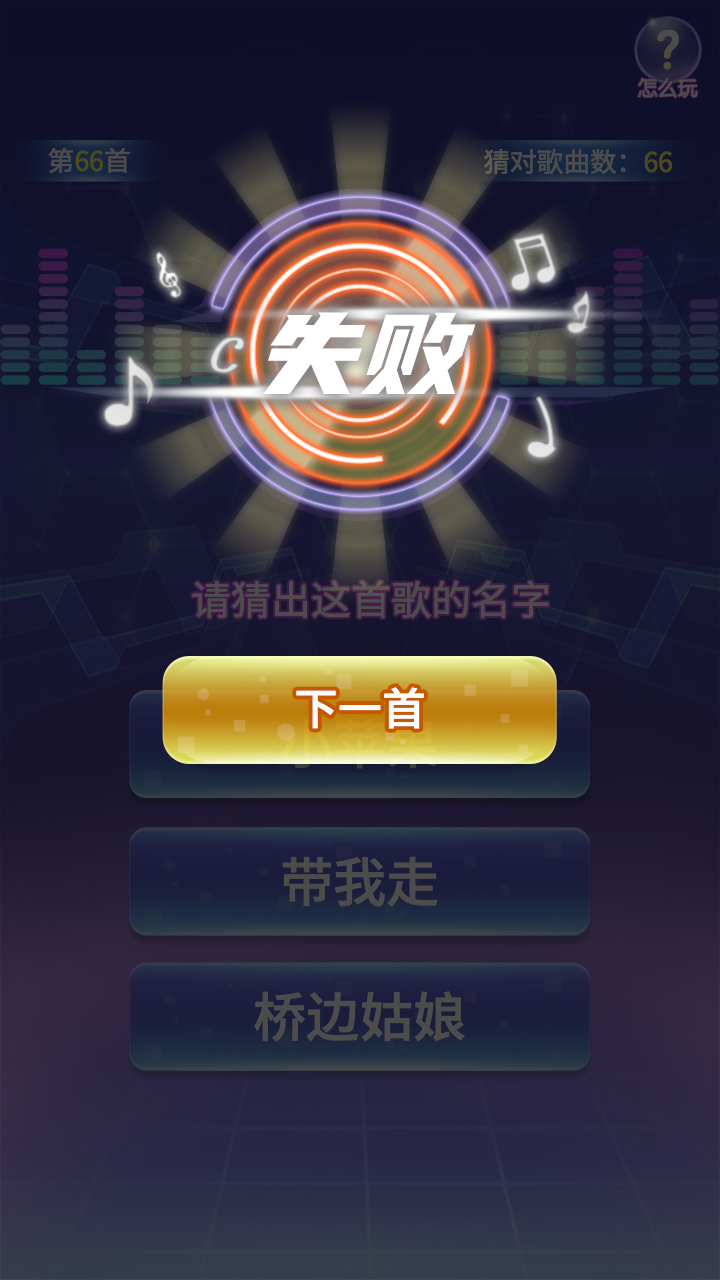The height and width of the screenshot is (1280, 720).
Task: Select the answer 桥边姑娘
Action: [x=359, y=1017]
